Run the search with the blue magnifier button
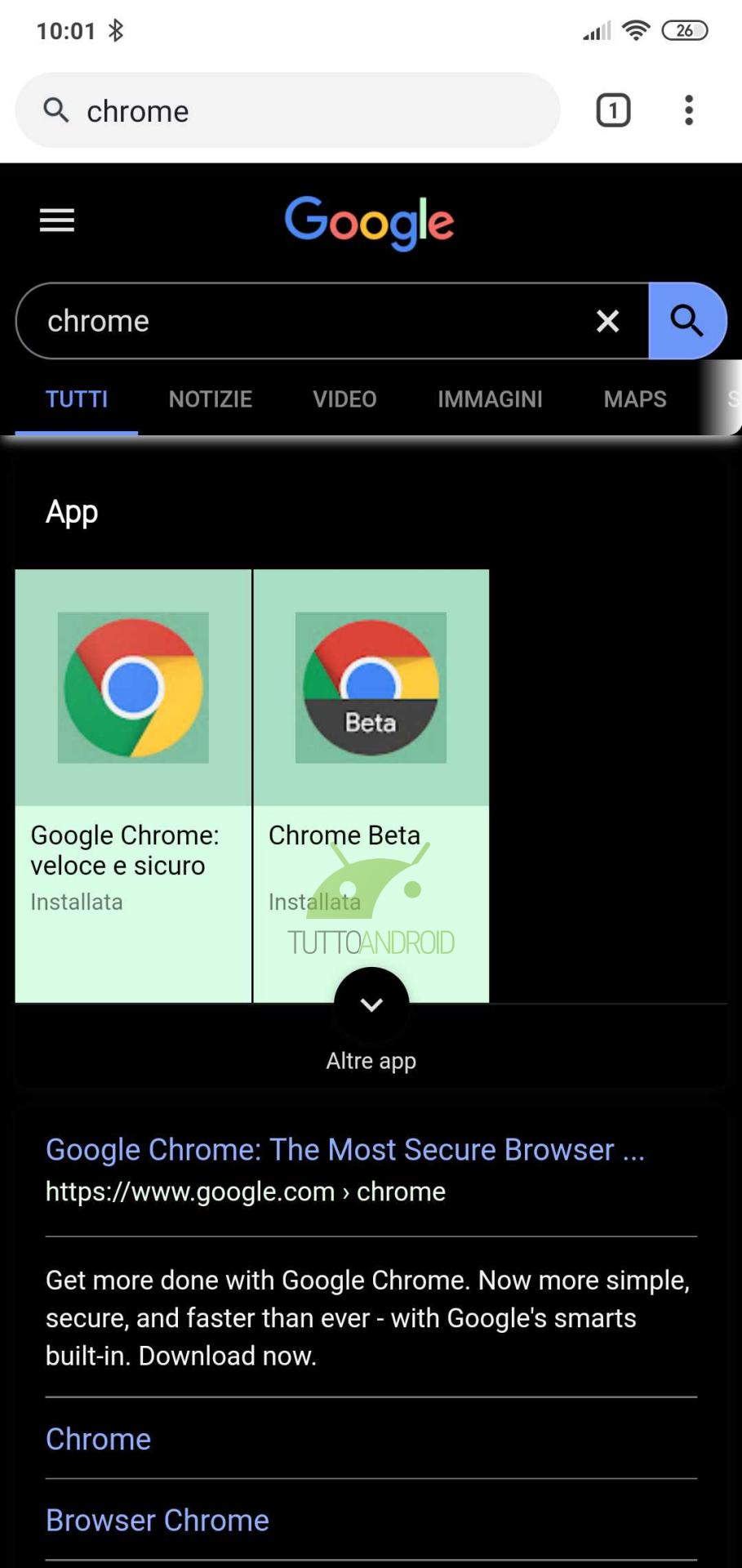Image resolution: width=742 pixels, height=1568 pixels. pos(687,321)
